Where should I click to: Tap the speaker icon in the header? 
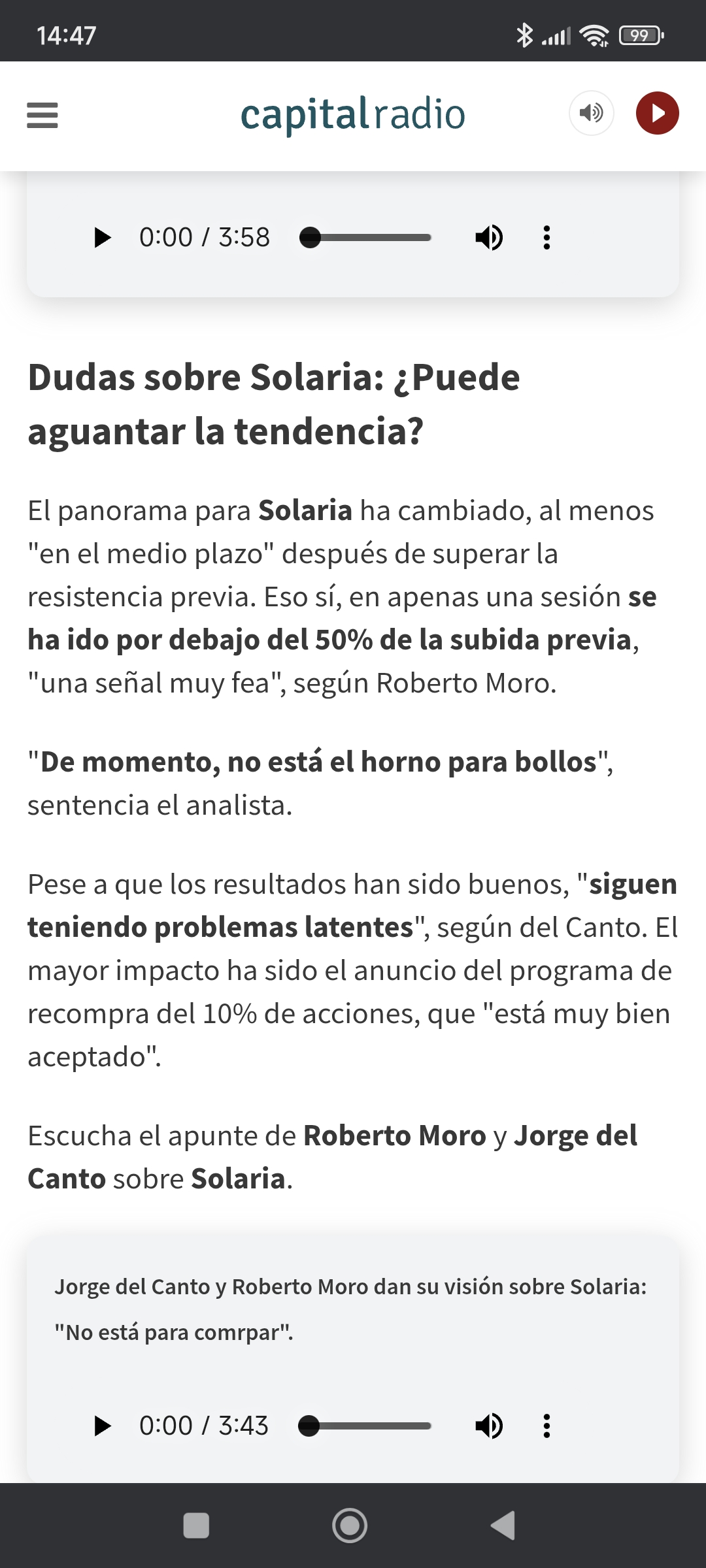coord(592,113)
